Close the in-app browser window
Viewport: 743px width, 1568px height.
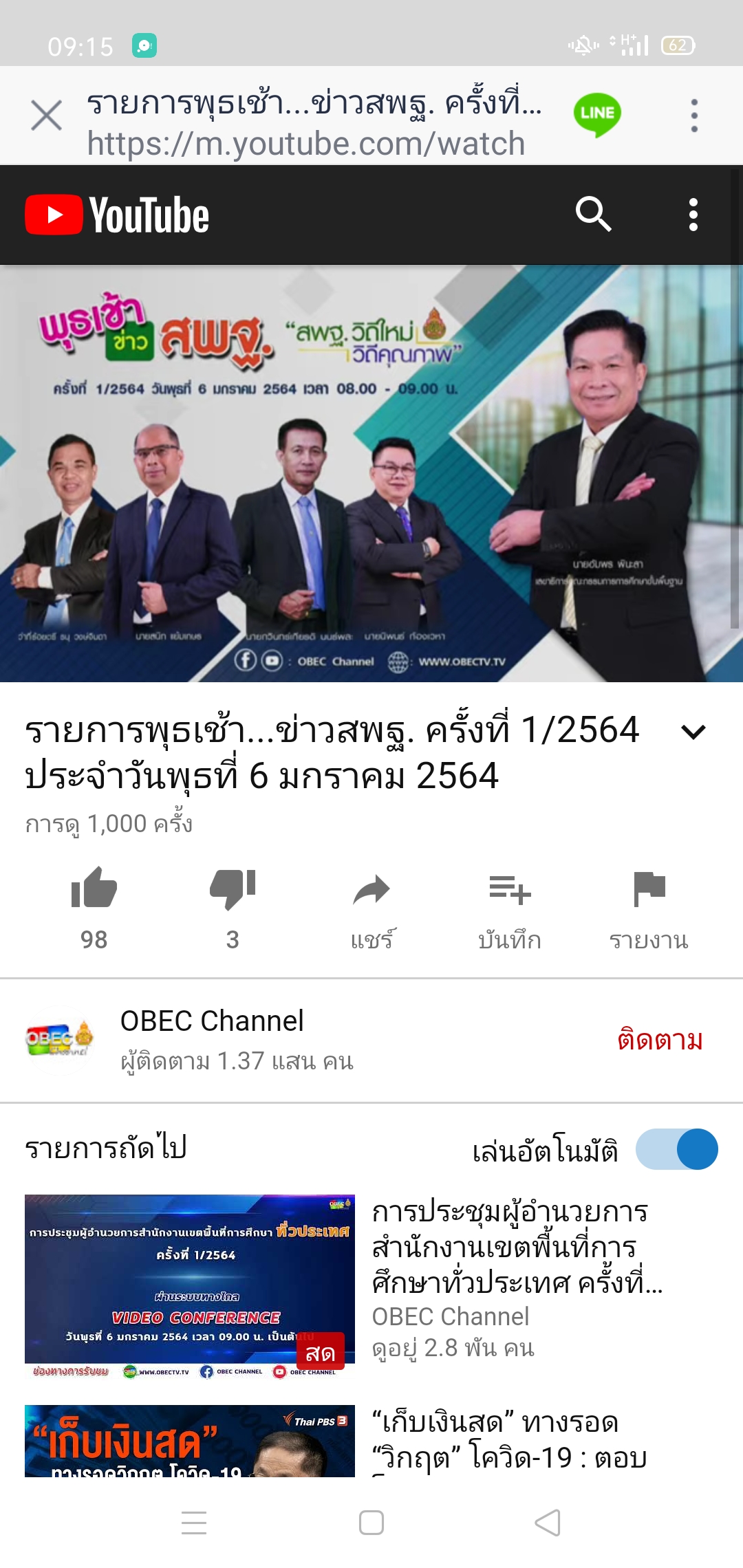47,115
